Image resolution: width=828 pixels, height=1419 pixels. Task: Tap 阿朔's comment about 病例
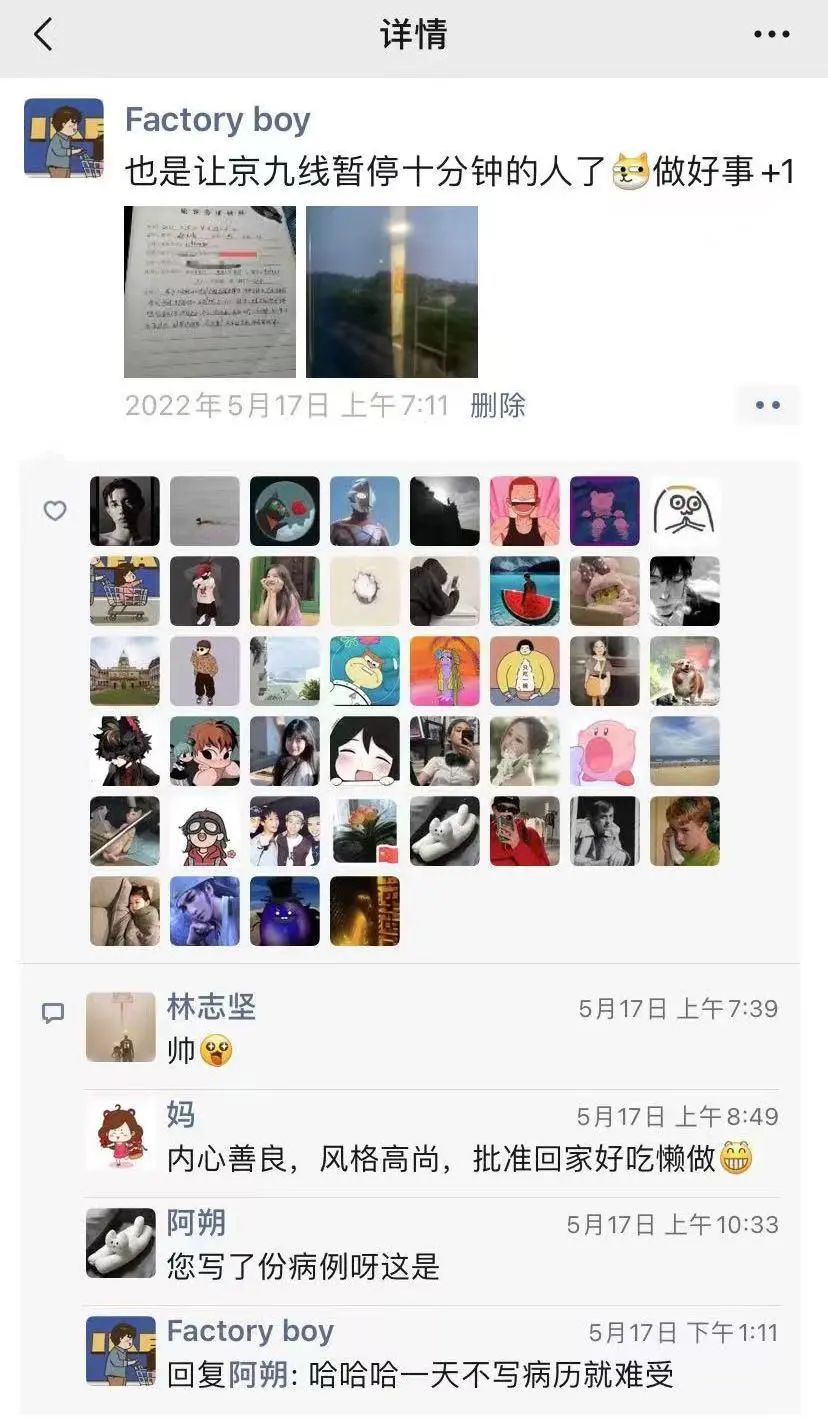point(304,1266)
